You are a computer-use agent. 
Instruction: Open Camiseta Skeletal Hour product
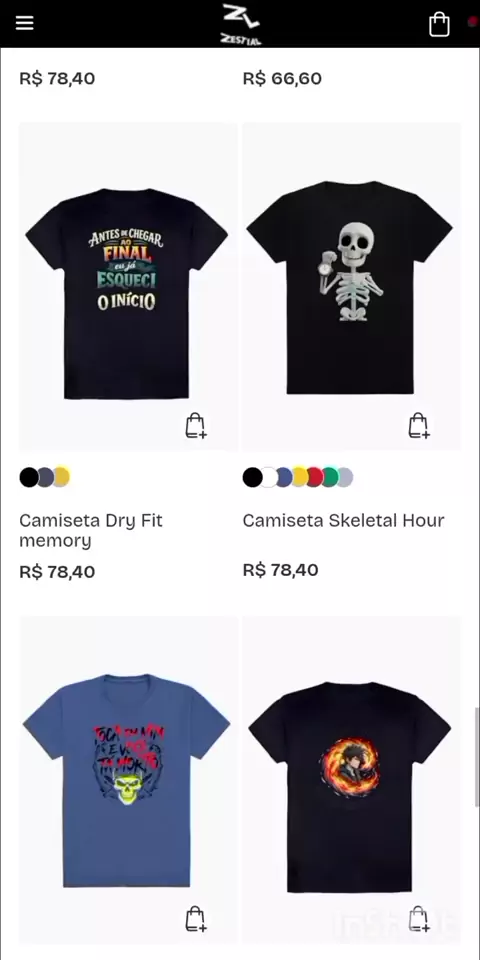tap(343, 520)
